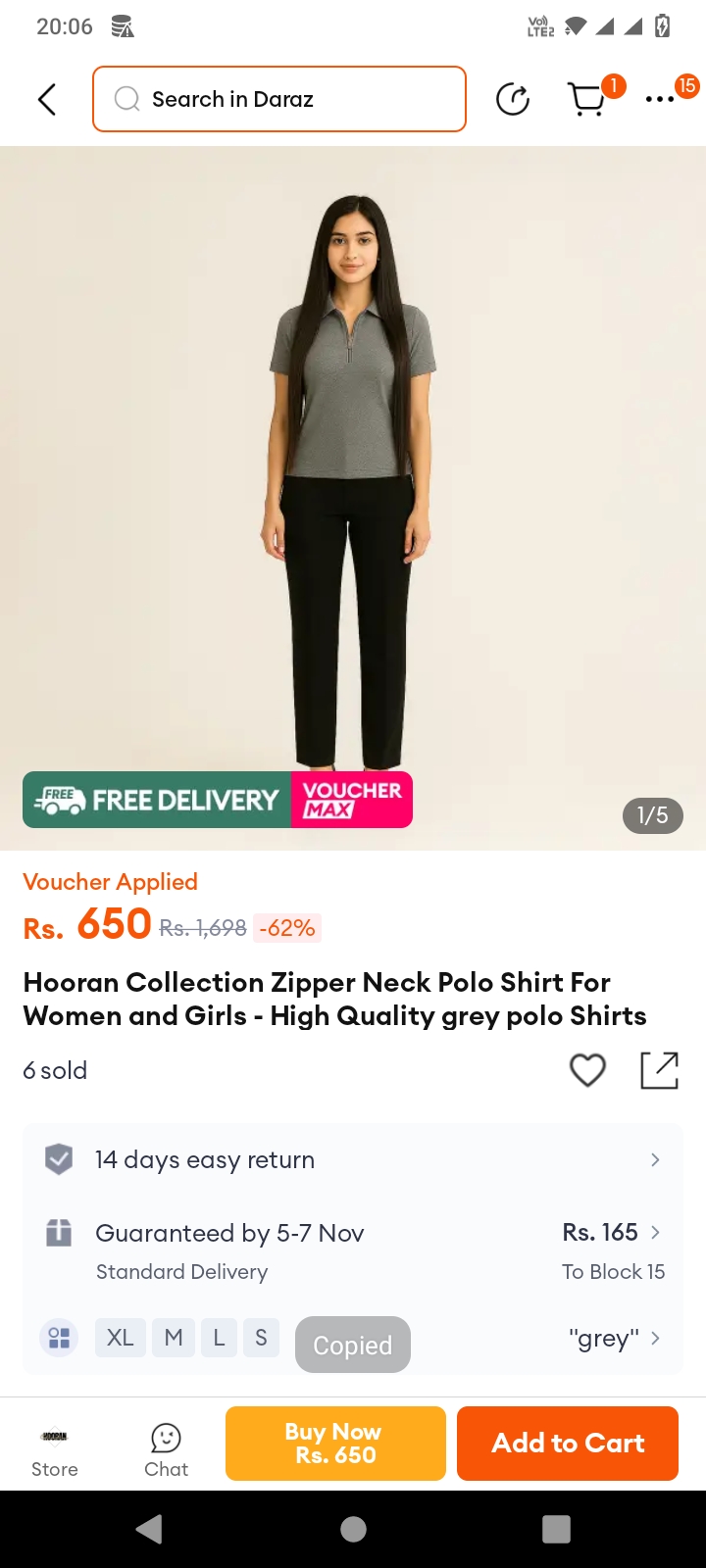Visit the Hooran Store
This screenshot has width=706, height=1568.
tap(55, 1450)
